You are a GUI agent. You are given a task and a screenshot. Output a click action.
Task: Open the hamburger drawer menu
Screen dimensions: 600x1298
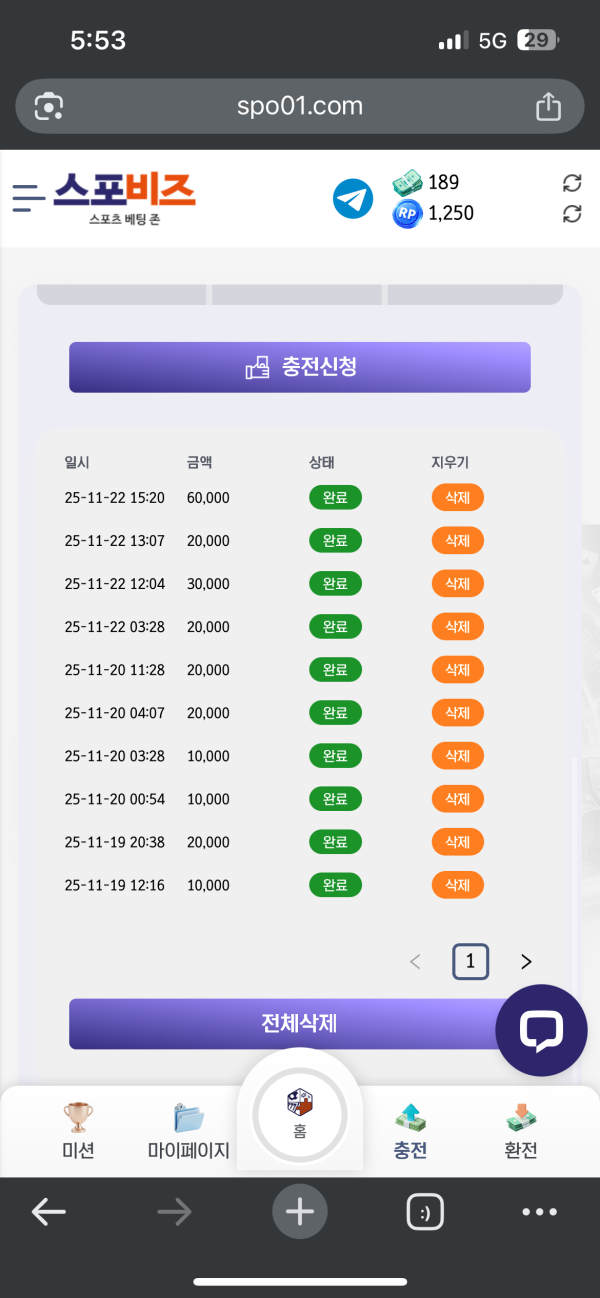tap(29, 197)
